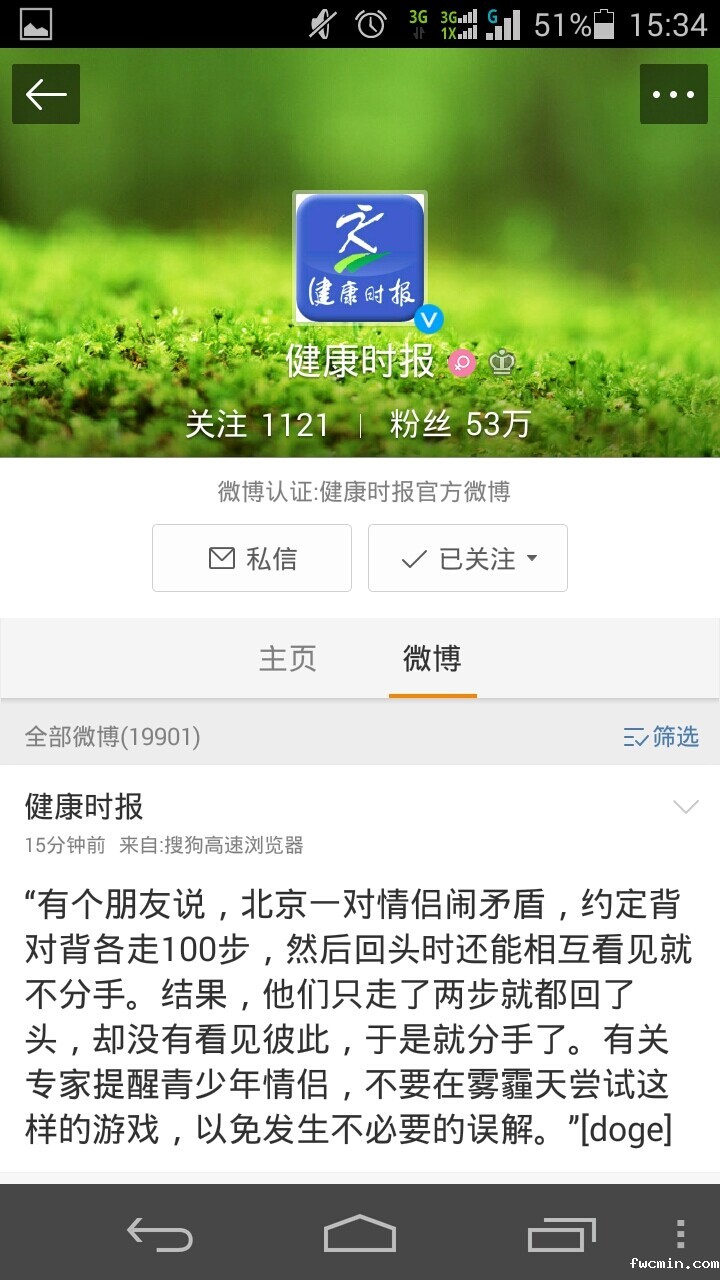Viewport: 720px width, 1280px height.
Task: Switch to the 主页 tab
Action: tap(288, 658)
